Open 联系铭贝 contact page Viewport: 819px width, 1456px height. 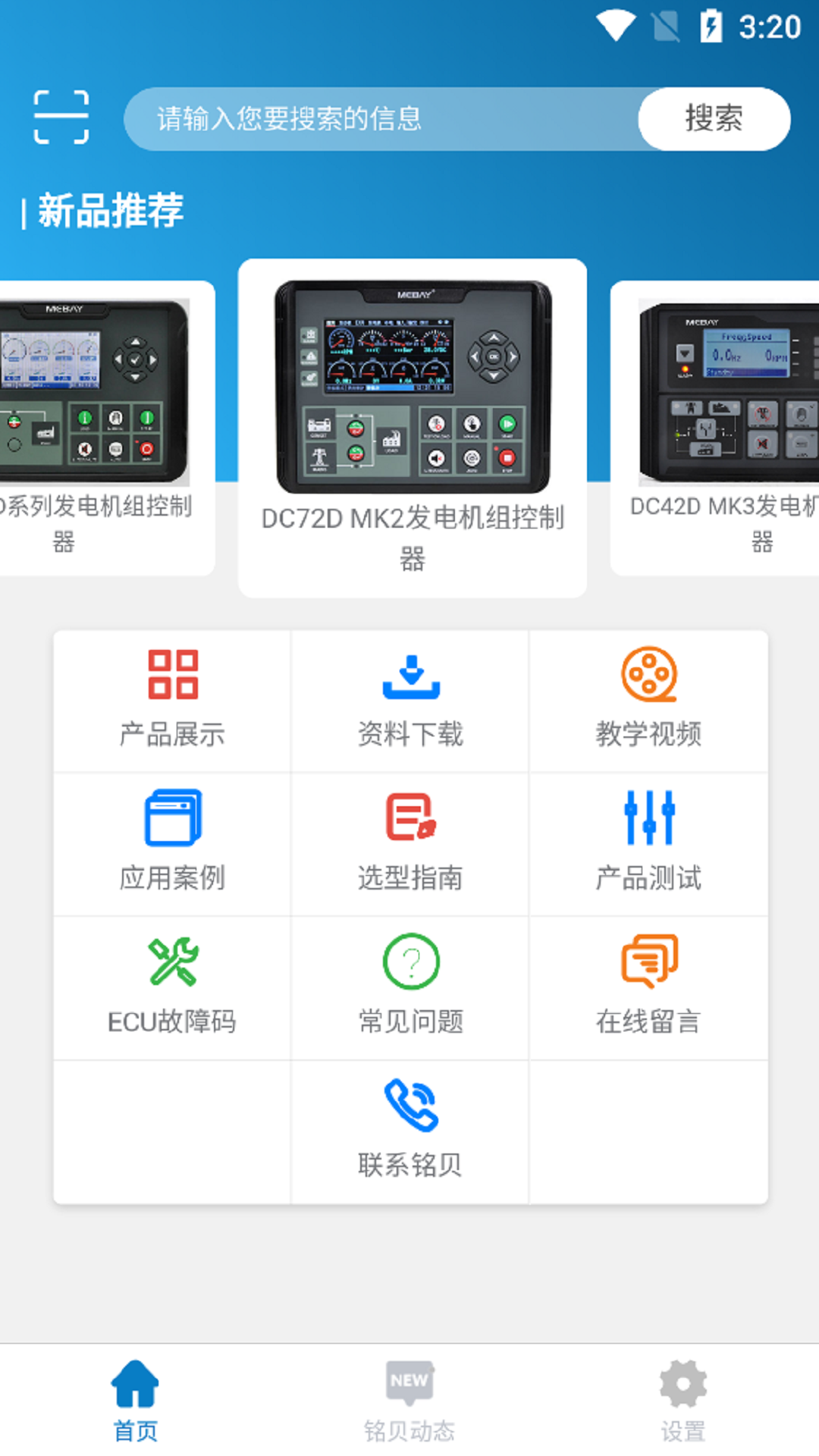(x=410, y=1131)
